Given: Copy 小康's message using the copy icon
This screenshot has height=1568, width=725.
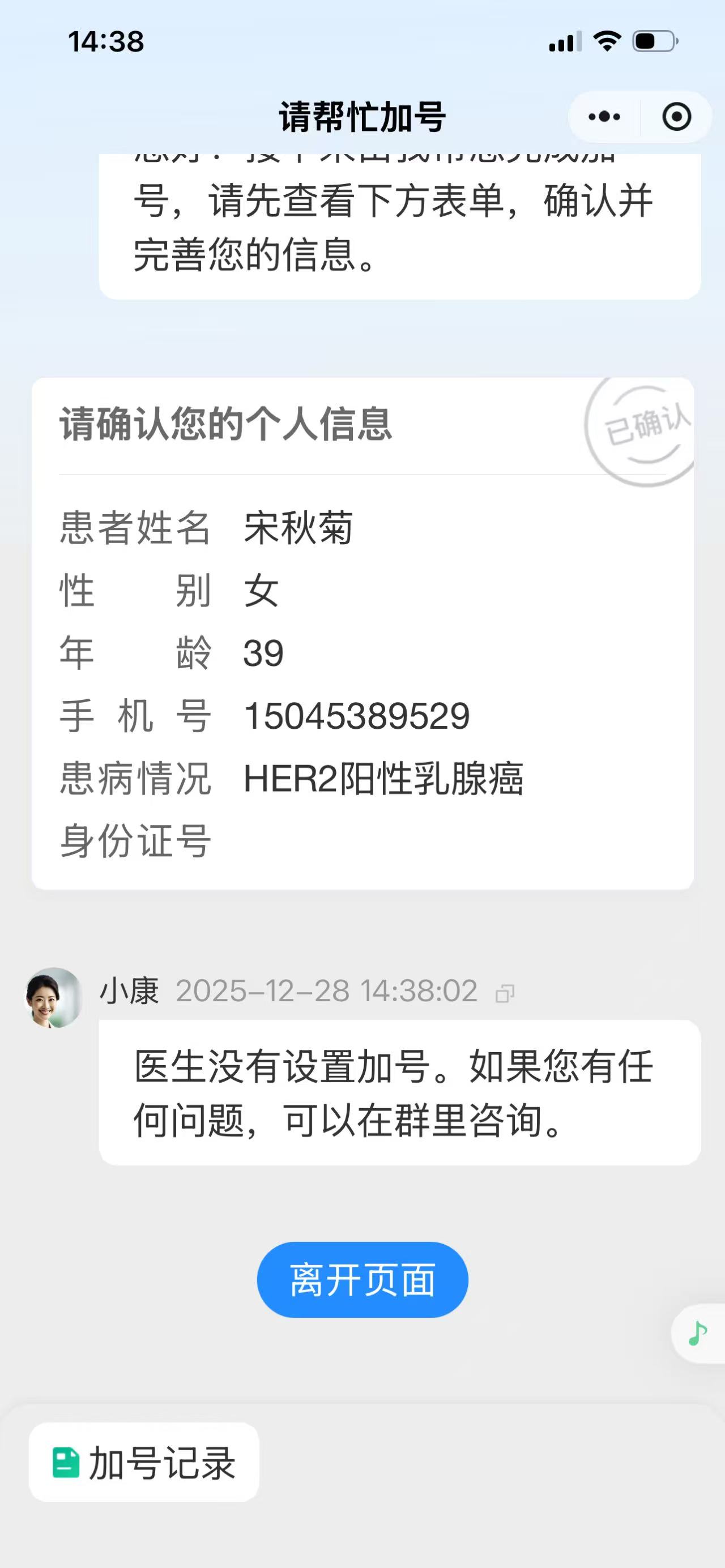Looking at the screenshot, I should click(x=505, y=994).
